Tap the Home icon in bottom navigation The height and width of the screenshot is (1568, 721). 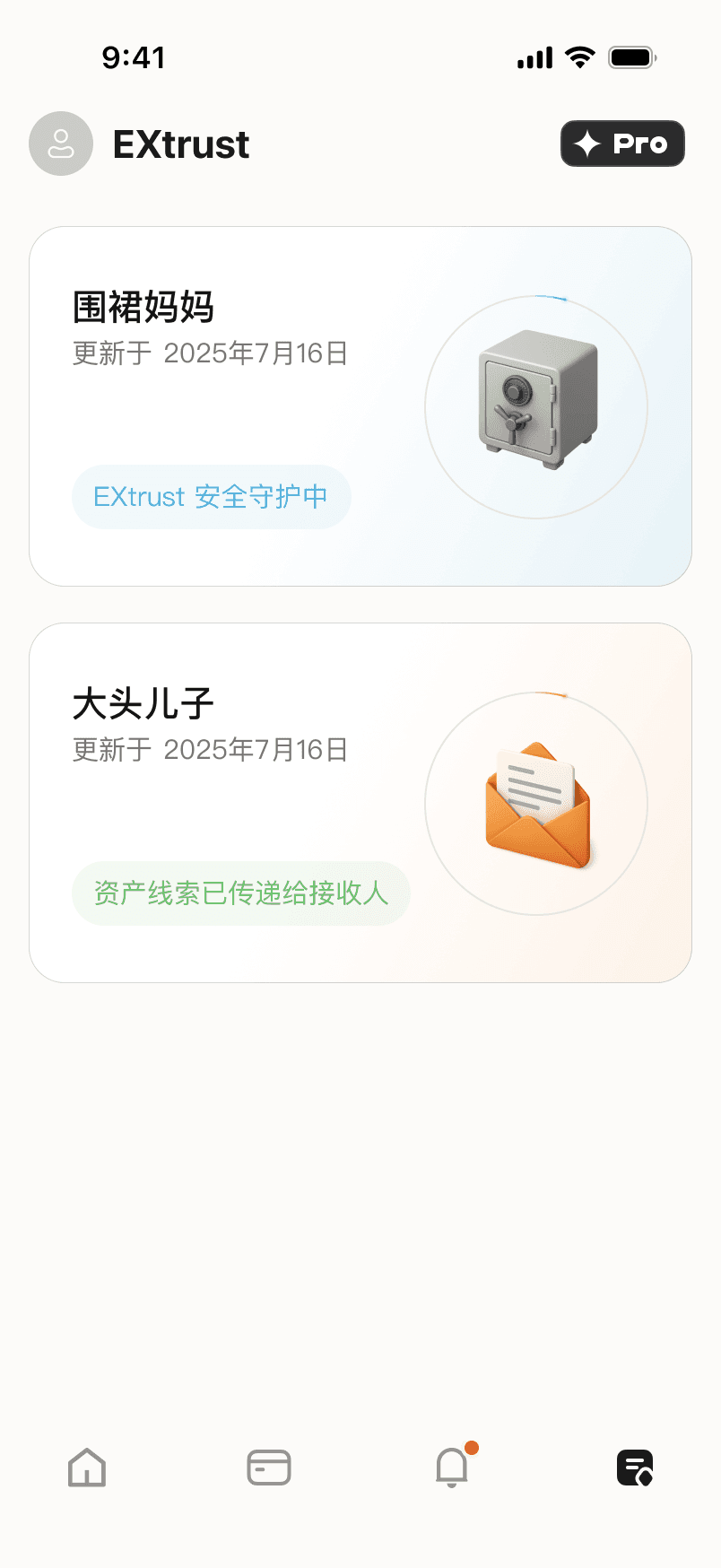click(86, 1468)
